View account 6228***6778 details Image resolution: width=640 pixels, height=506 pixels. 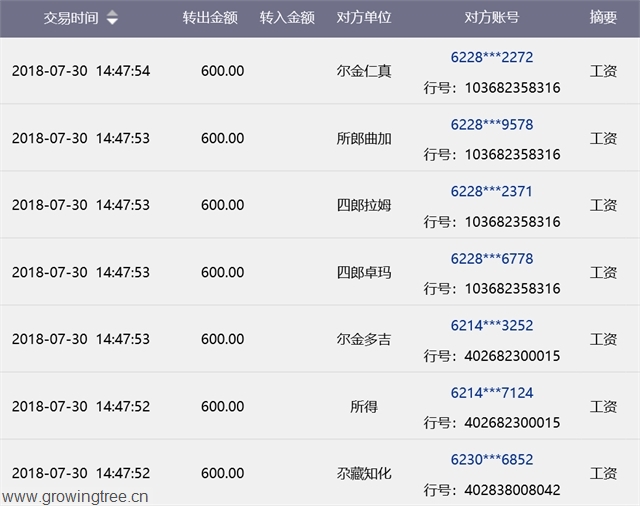[x=492, y=258]
